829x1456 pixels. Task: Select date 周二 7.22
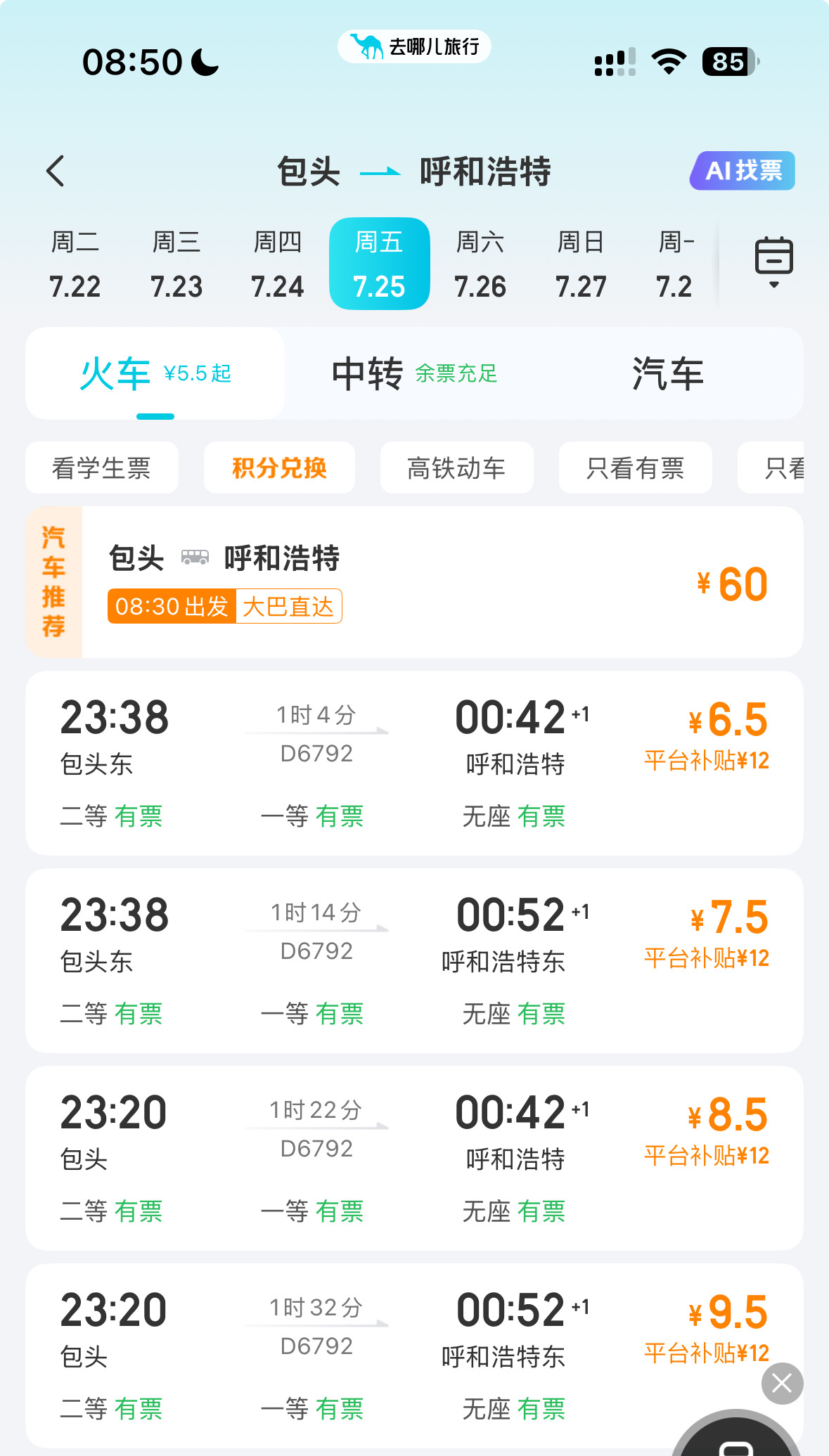click(x=75, y=264)
